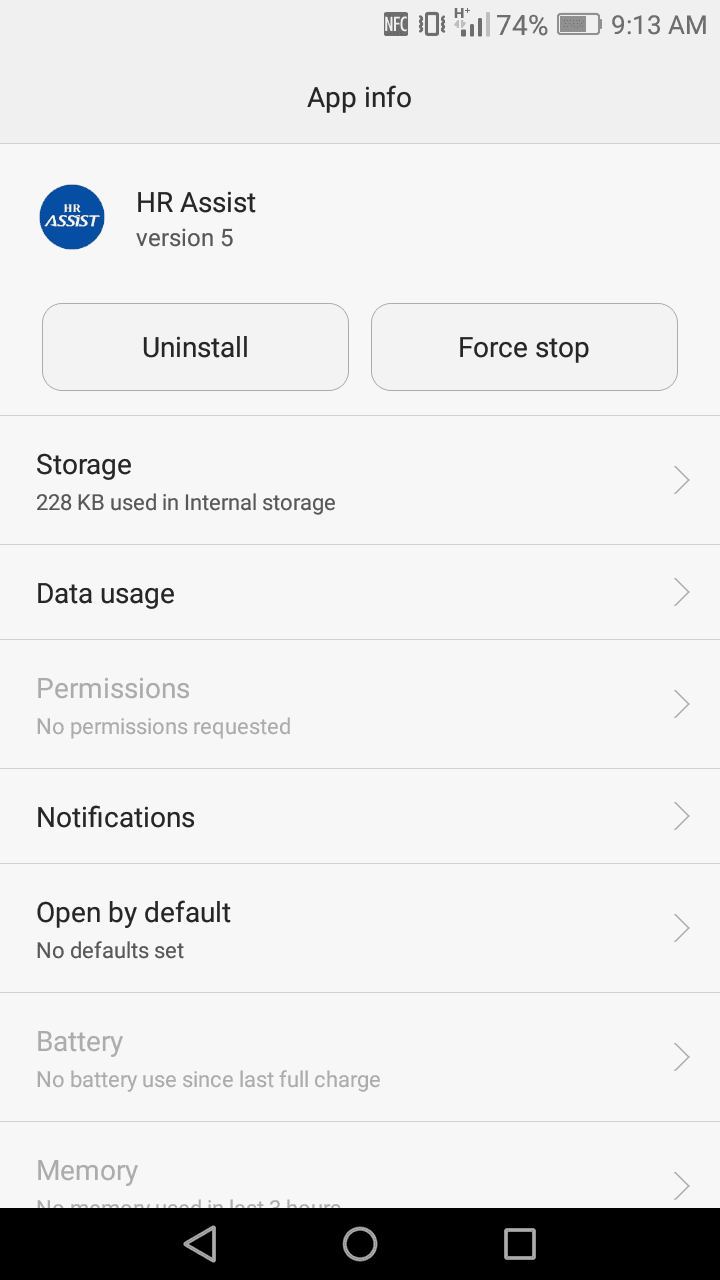Open the Storage settings row
720x1280 pixels.
pos(360,481)
